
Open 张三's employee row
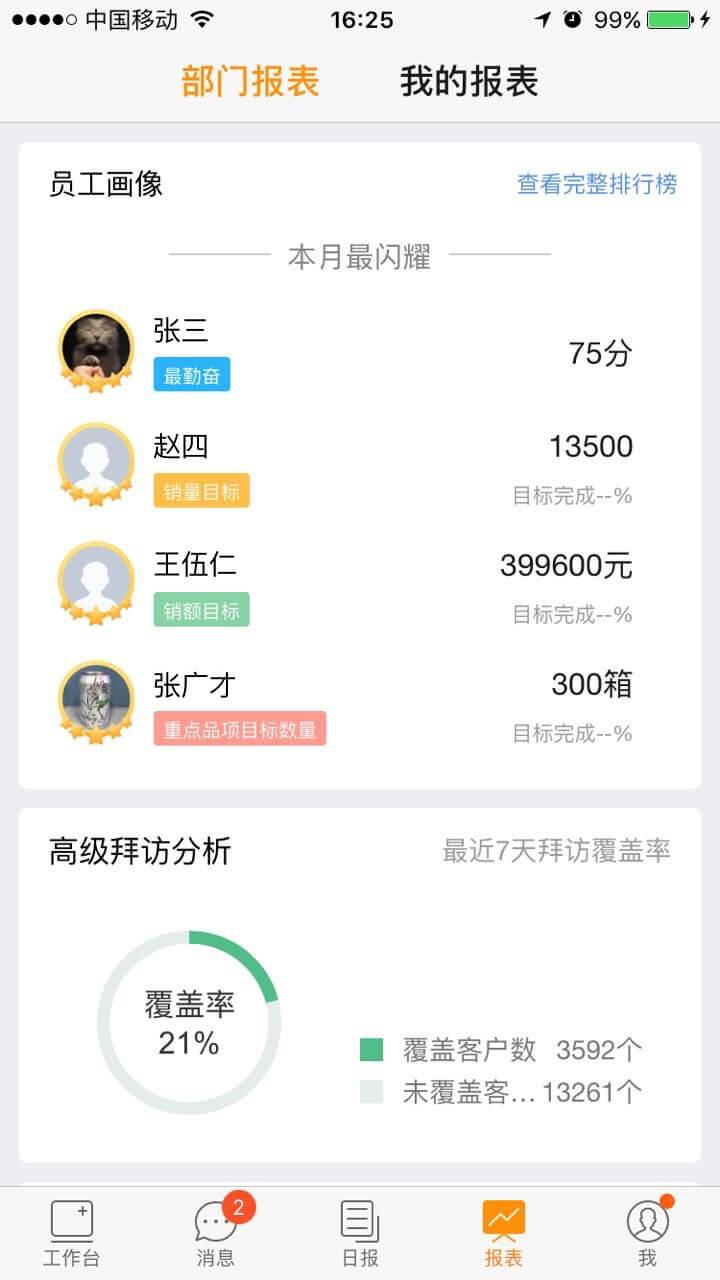click(x=358, y=352)
